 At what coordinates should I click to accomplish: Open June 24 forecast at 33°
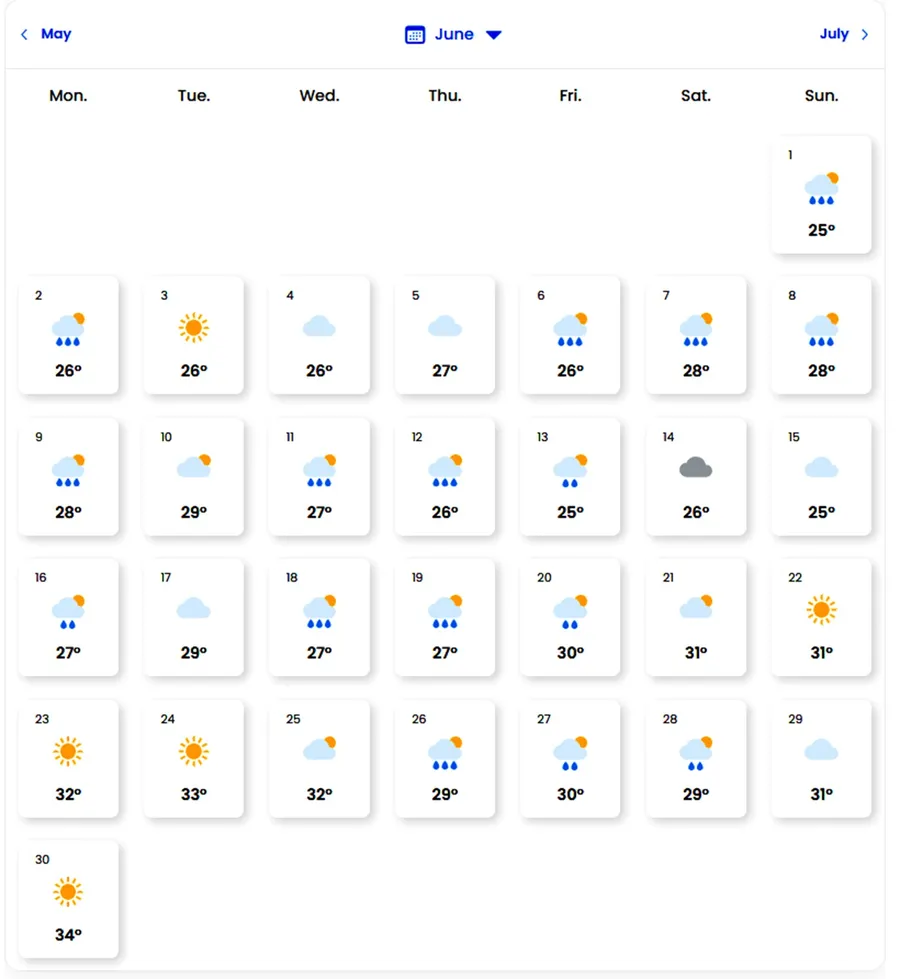tap(194, 759)
